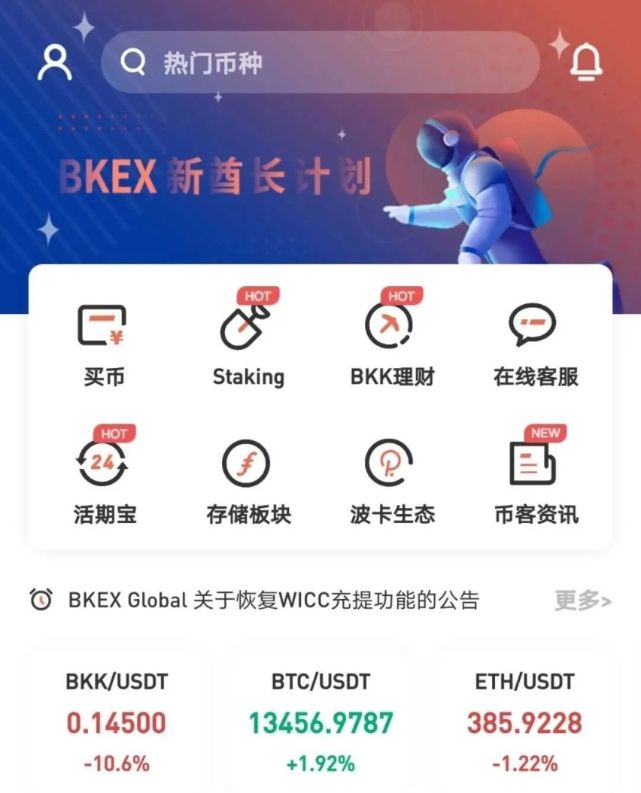This screenshot has height=793, width=641.
Task: Contact 在线客服 online support
Action: 535,344
